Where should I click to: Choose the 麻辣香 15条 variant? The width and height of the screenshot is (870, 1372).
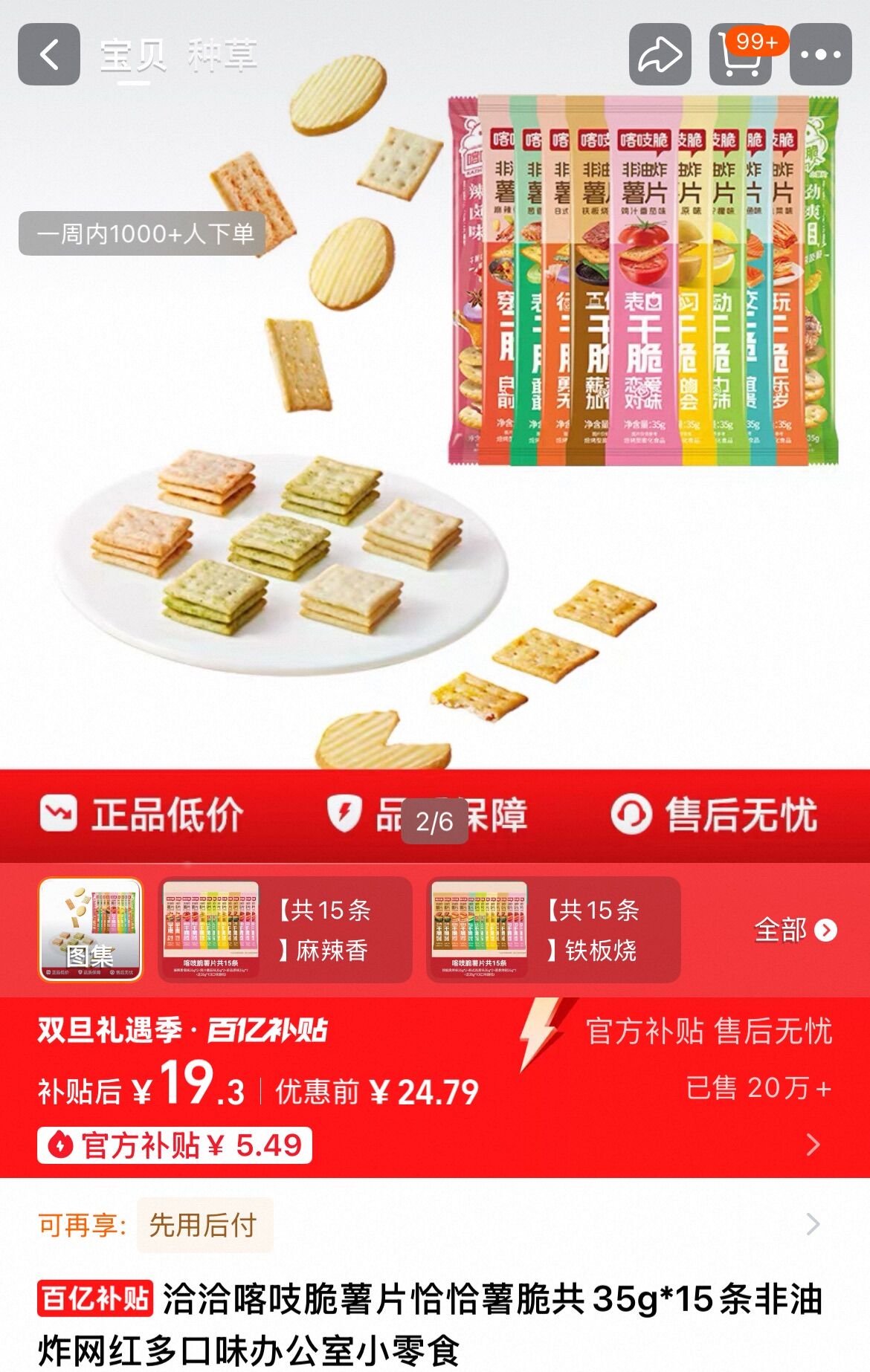point(285,930)
